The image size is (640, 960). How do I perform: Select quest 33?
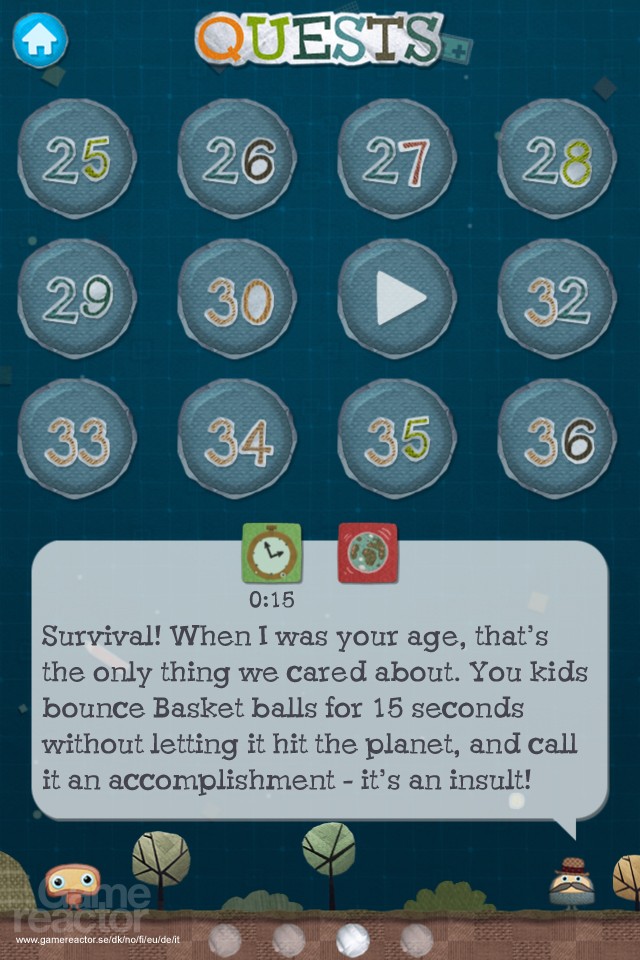pyautogui.click(x=77, y=438)
